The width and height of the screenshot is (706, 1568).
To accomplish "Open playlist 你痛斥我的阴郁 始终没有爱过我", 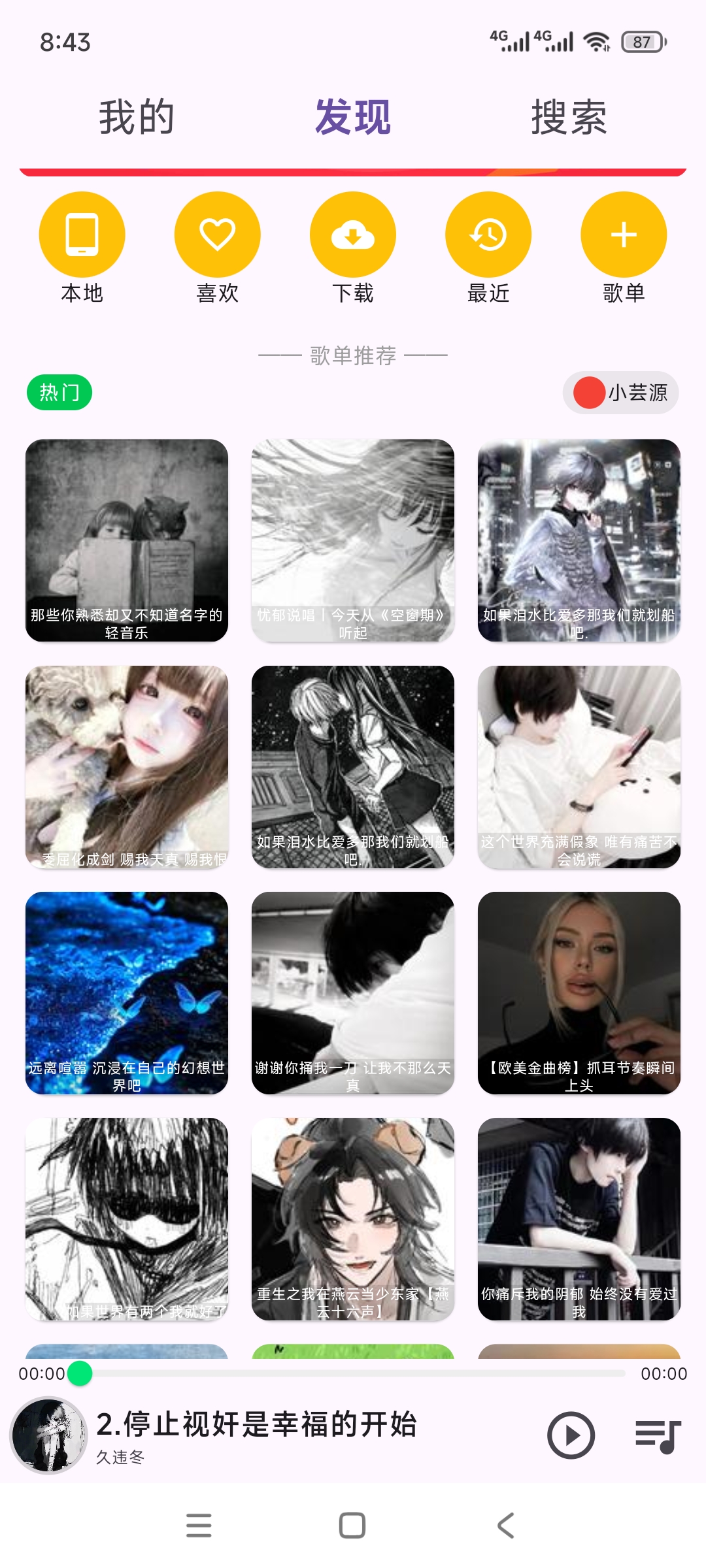I will pyautogui.click(x=579, y=1218).
